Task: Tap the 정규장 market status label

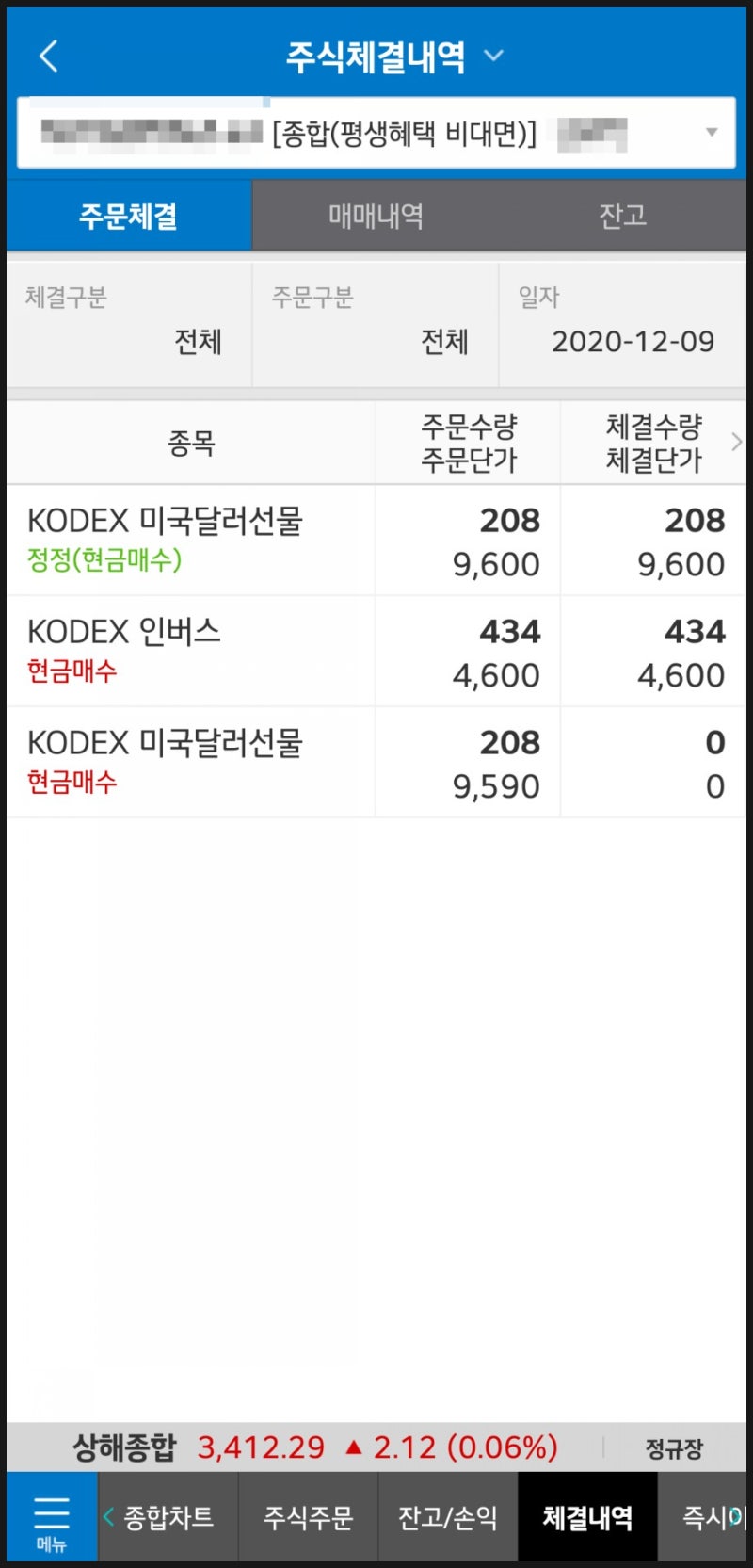Action: (674, 1447)
